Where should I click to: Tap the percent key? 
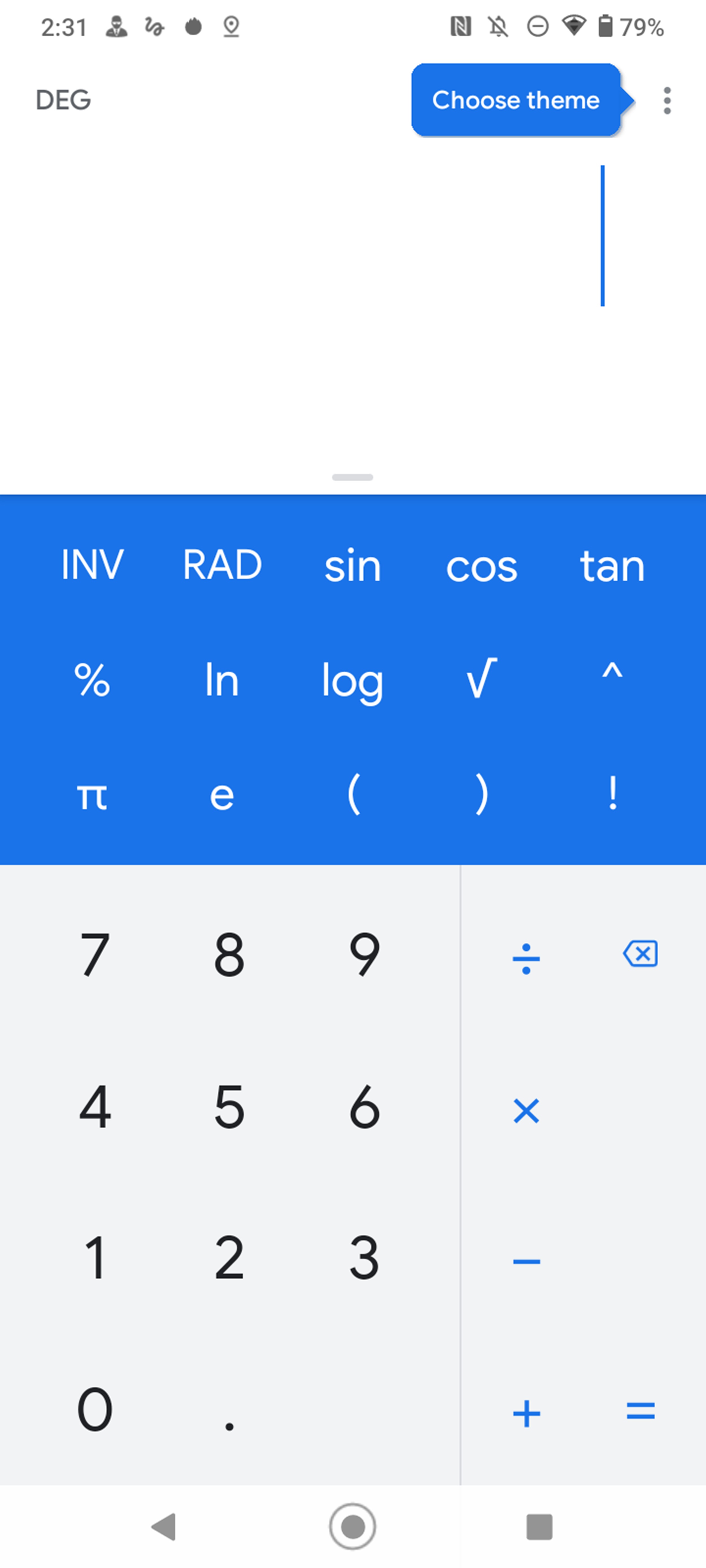pos(92,680)
